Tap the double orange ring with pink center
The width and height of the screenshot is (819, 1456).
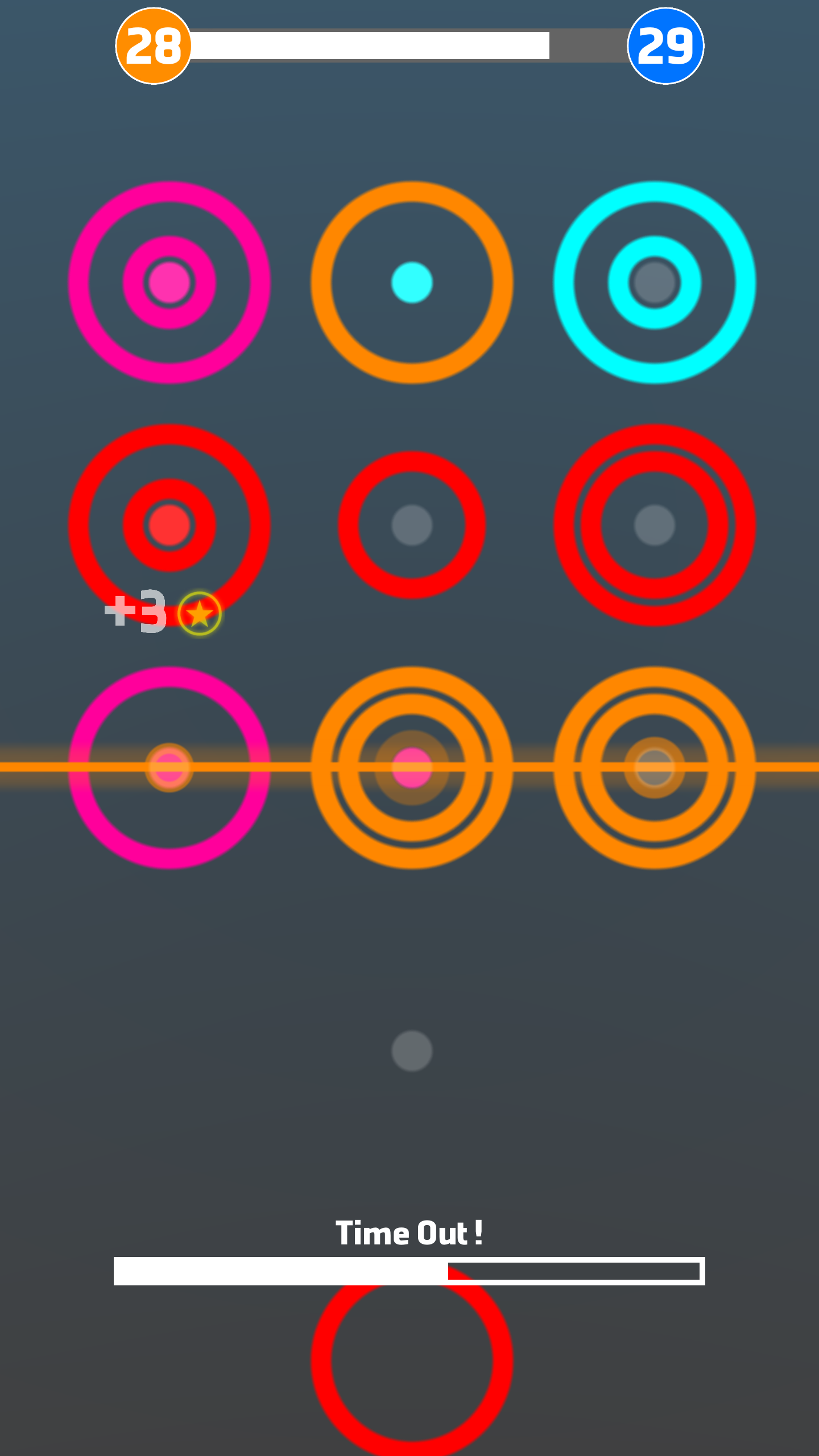(412, 767)
